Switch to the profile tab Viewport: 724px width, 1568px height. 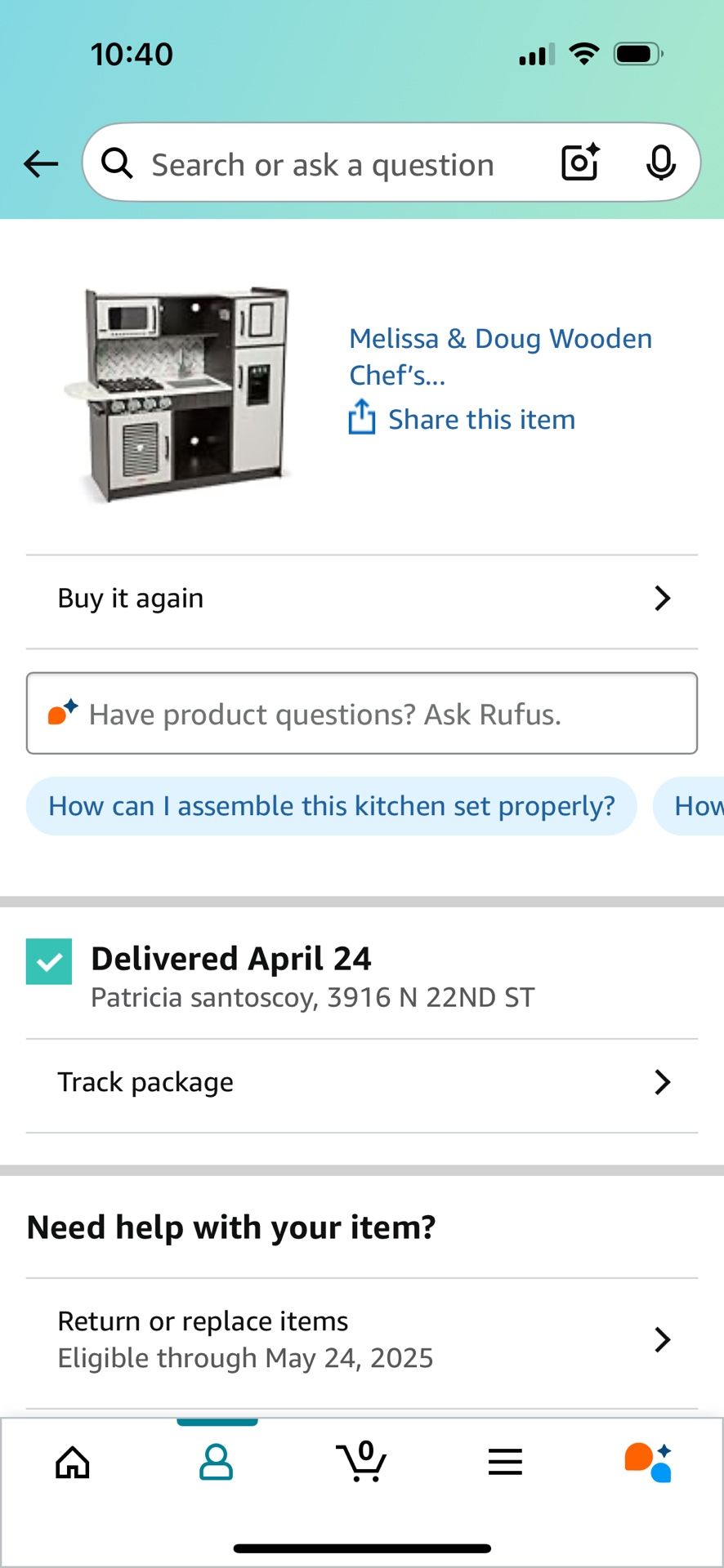pyautogui.click(x=217, y=1462)
